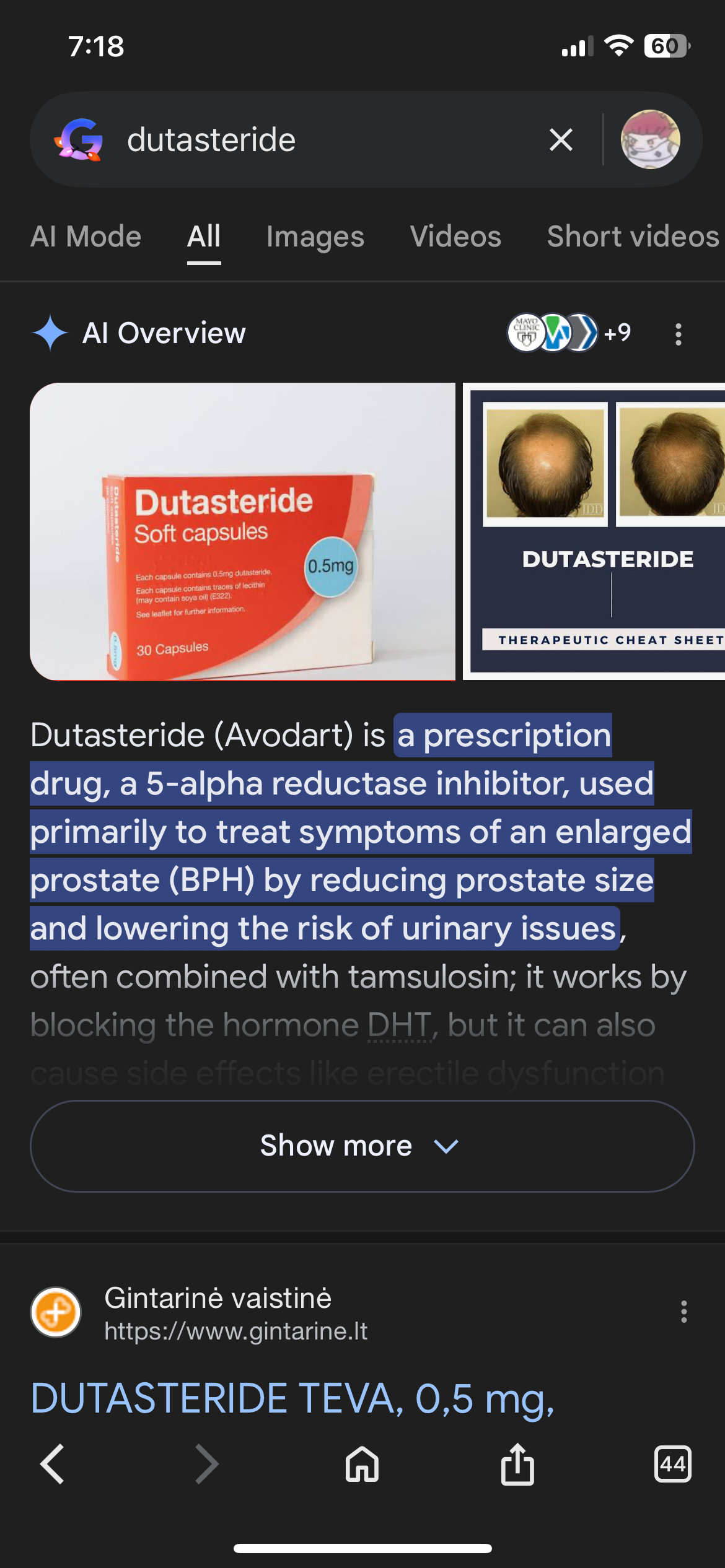Open the tab switcher with 44 tabs
The height and width of the screenshot is (1568, 725).
pyautogui.click(x=672, y=1465)
